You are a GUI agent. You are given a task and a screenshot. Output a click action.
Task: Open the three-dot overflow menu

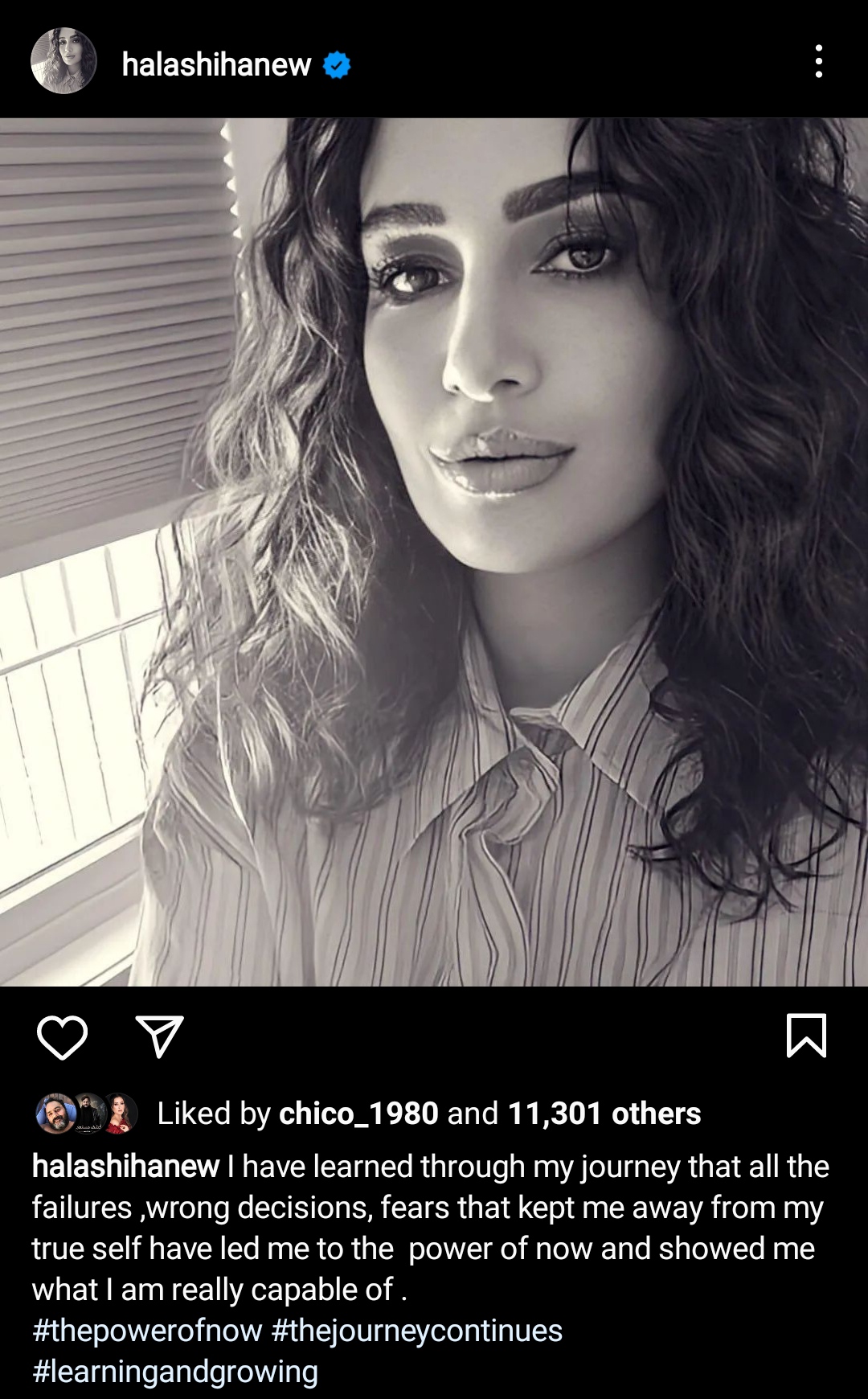pos(818,61)
